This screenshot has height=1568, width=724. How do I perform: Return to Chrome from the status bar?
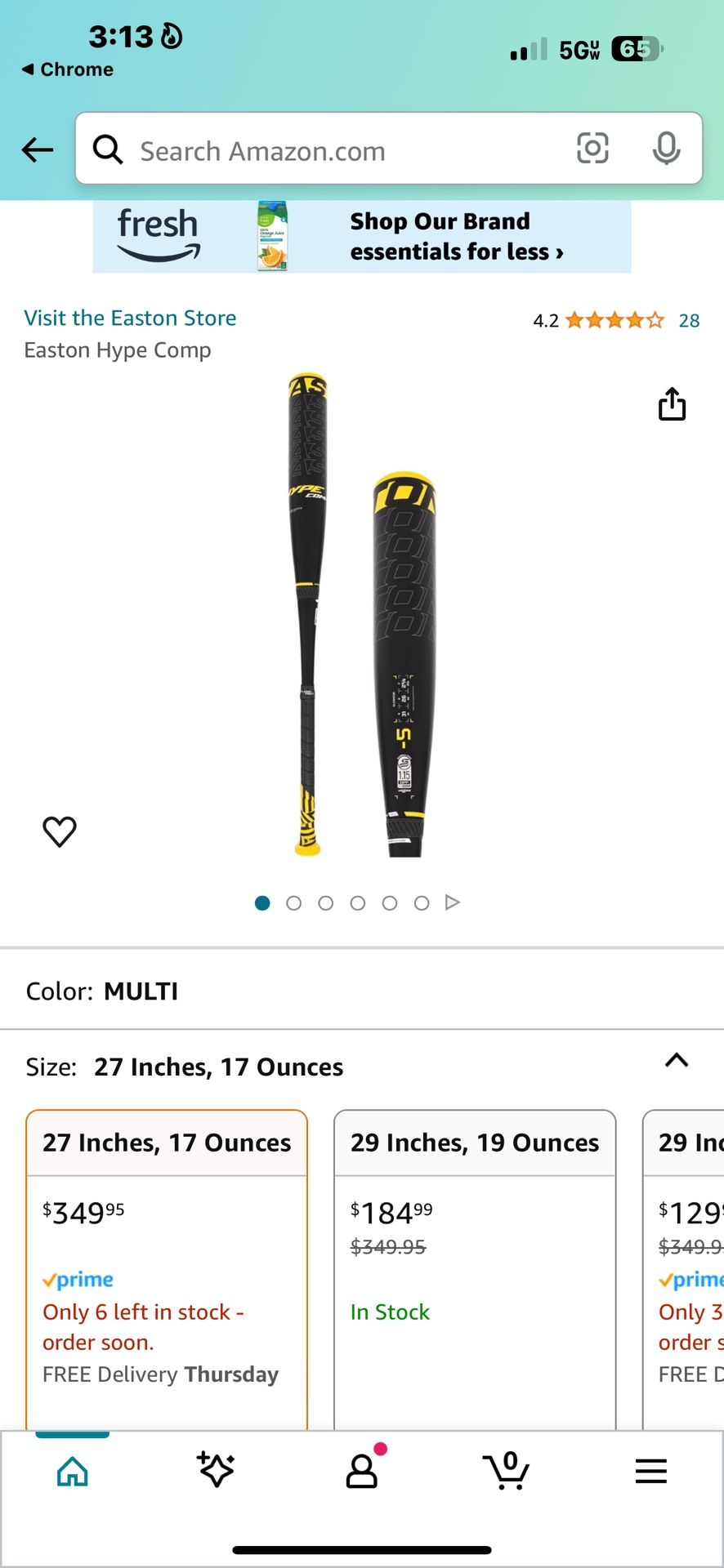68,69
